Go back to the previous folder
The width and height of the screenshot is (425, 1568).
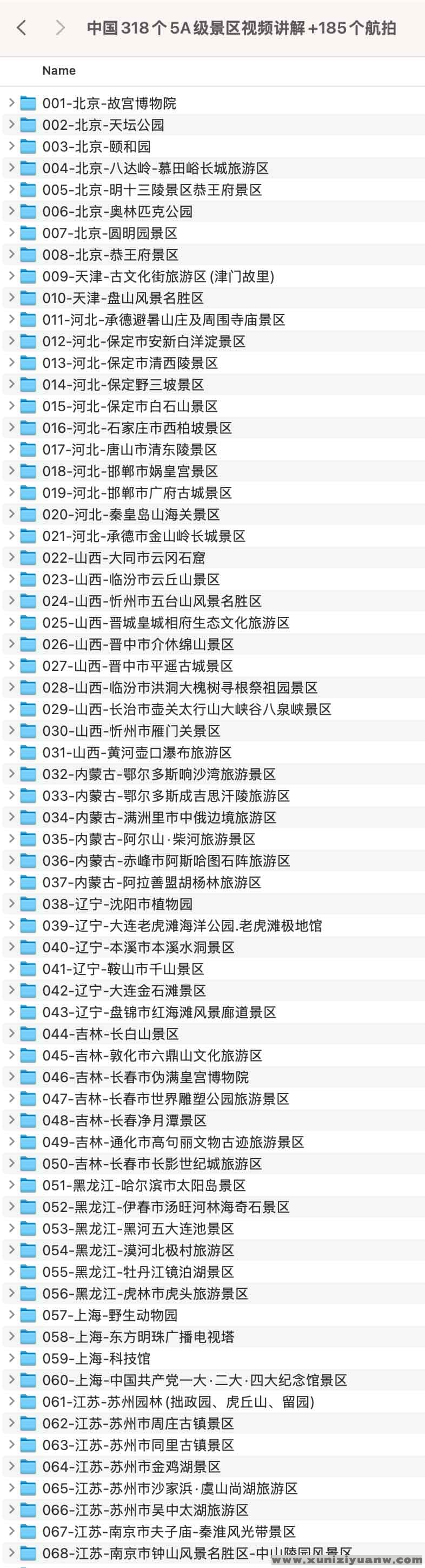click(x=22, y=28)
